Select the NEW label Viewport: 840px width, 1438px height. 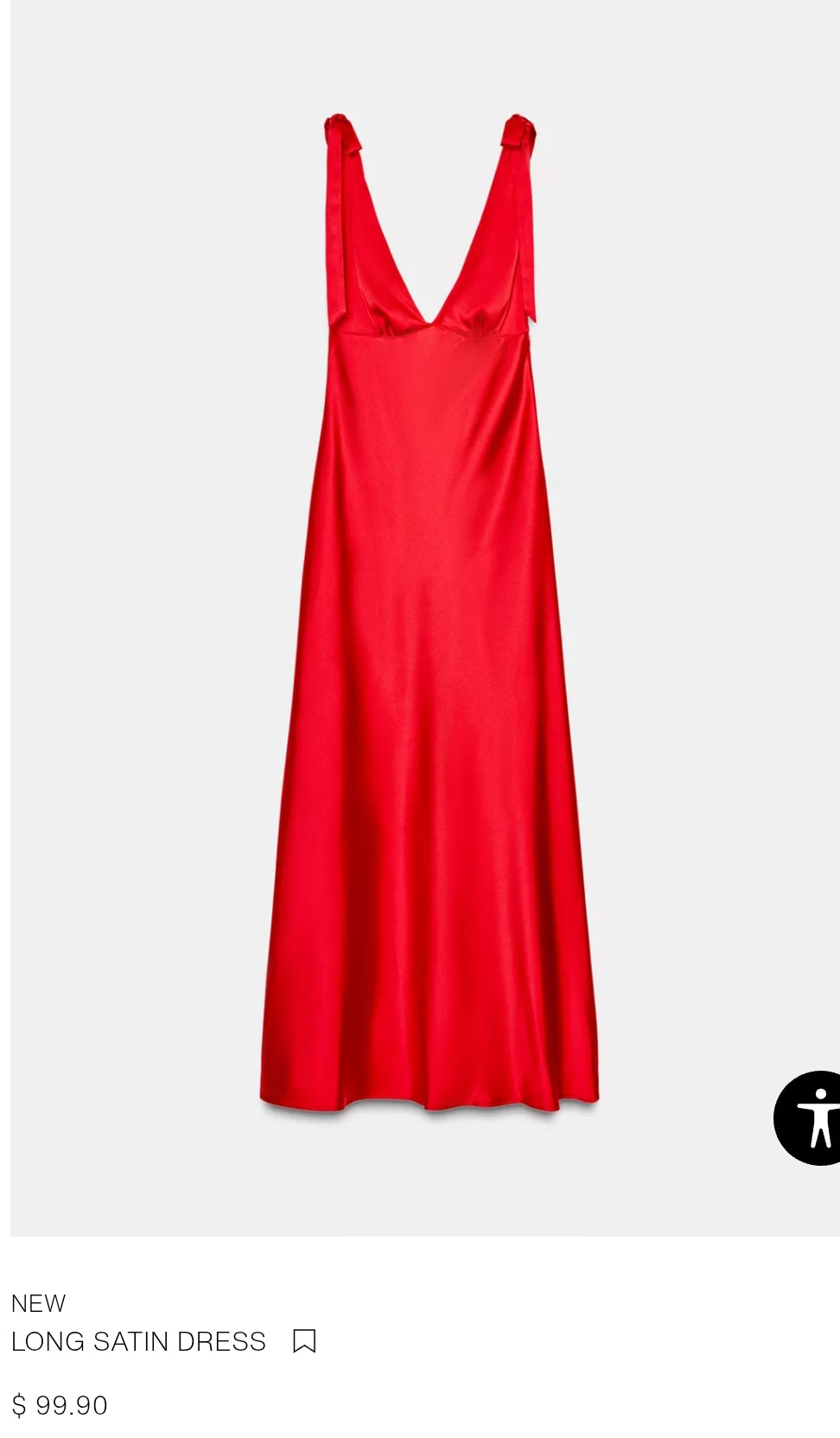tap(38, 1303)
